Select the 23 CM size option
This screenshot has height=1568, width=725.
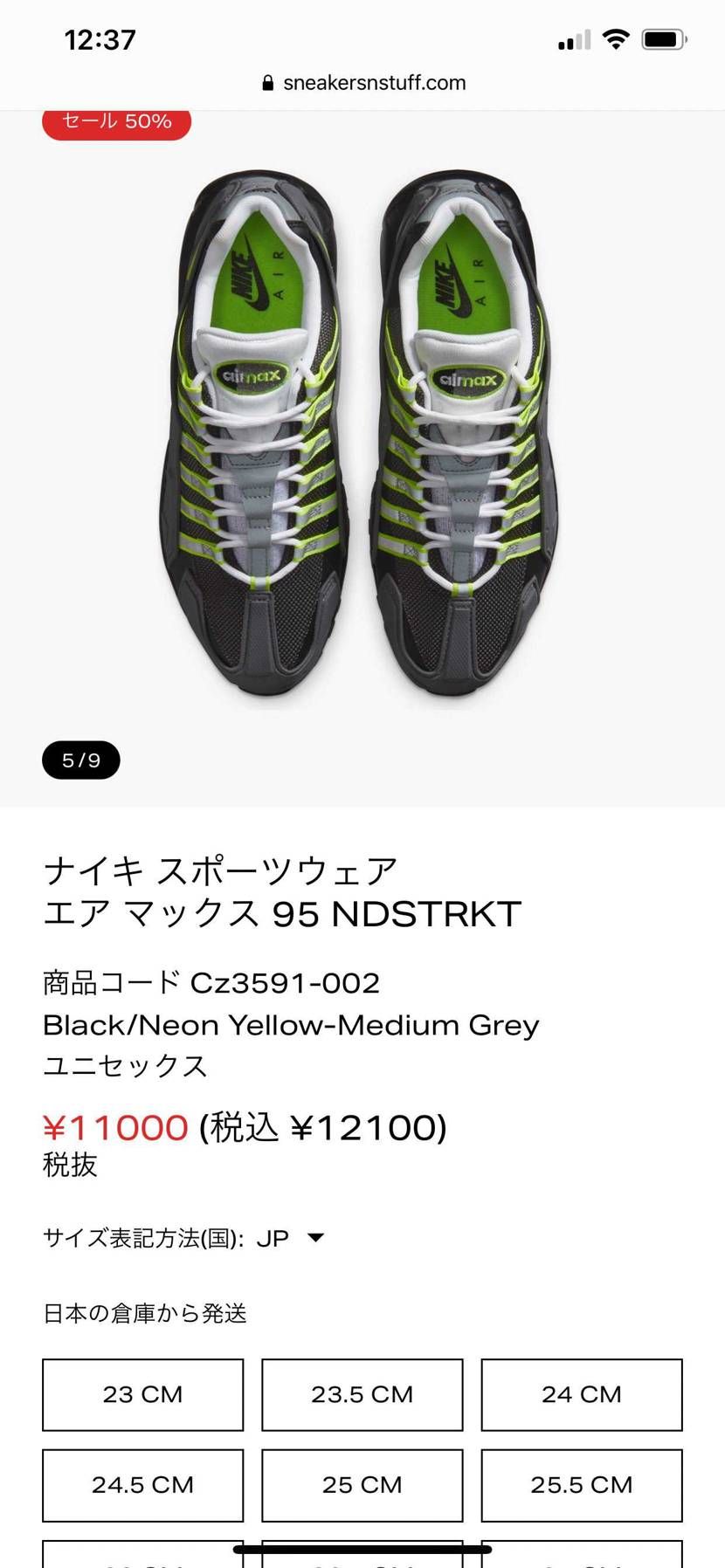pyautogui.click(x=142, y=1394)
